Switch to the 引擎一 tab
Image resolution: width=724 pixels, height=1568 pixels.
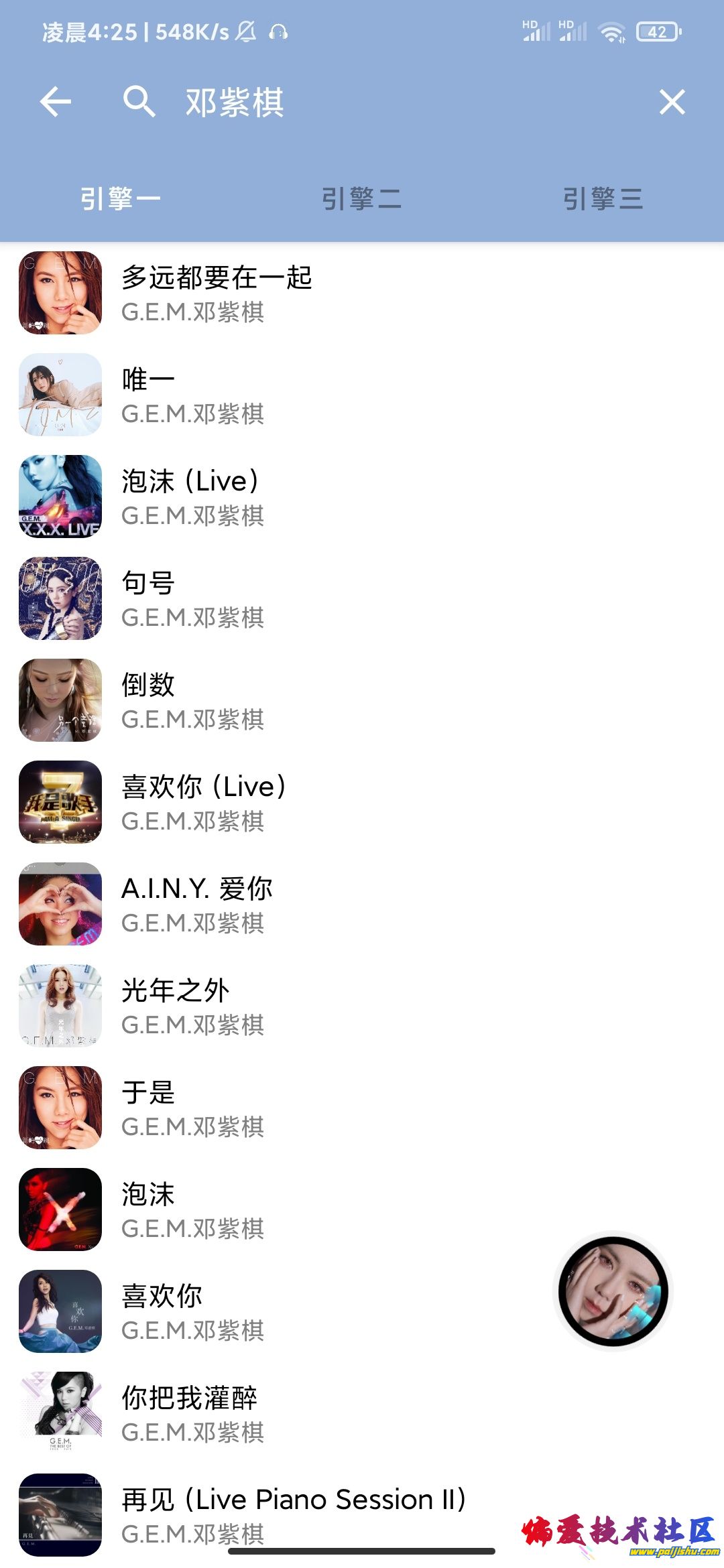121,199
